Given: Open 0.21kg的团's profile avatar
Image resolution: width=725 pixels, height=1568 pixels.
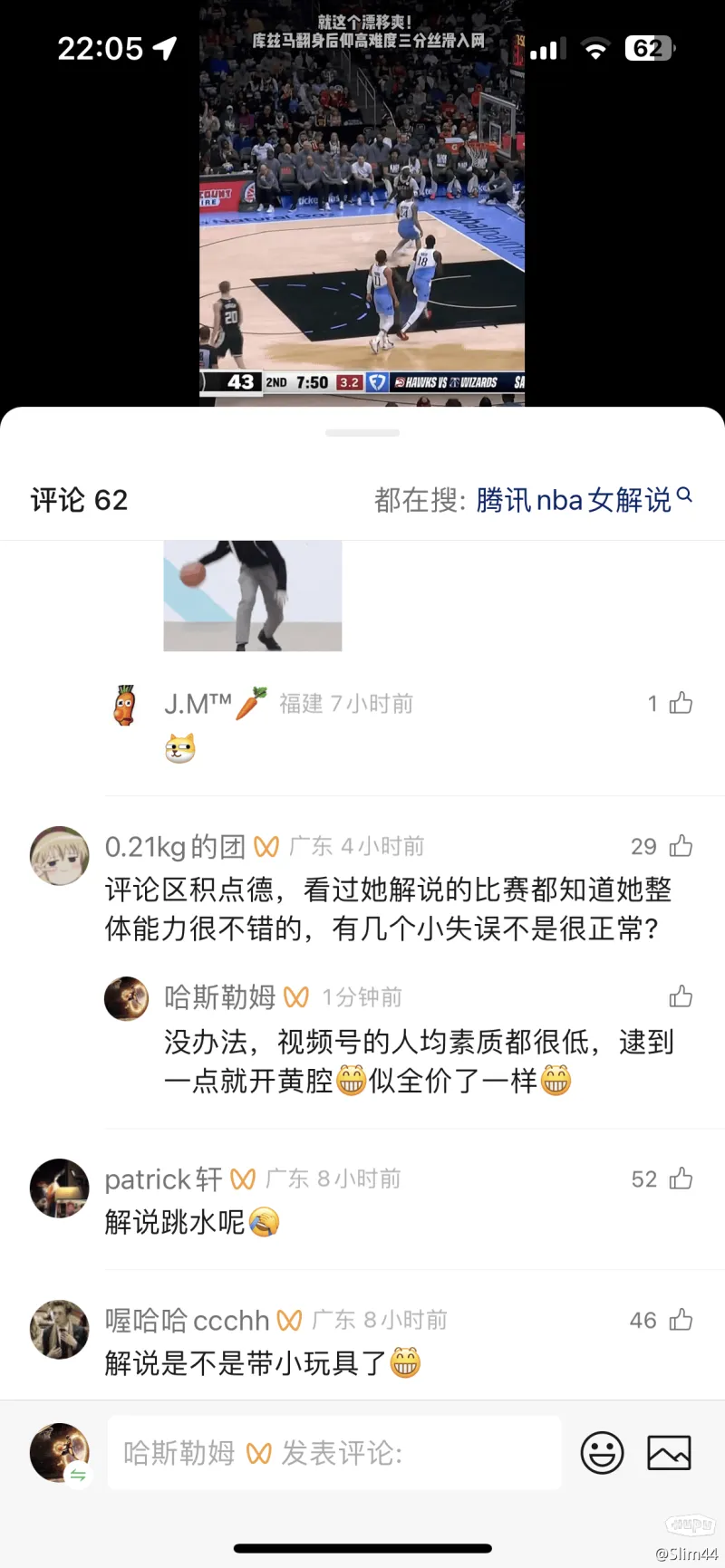Looking at the screenshot, I should 60,855.
